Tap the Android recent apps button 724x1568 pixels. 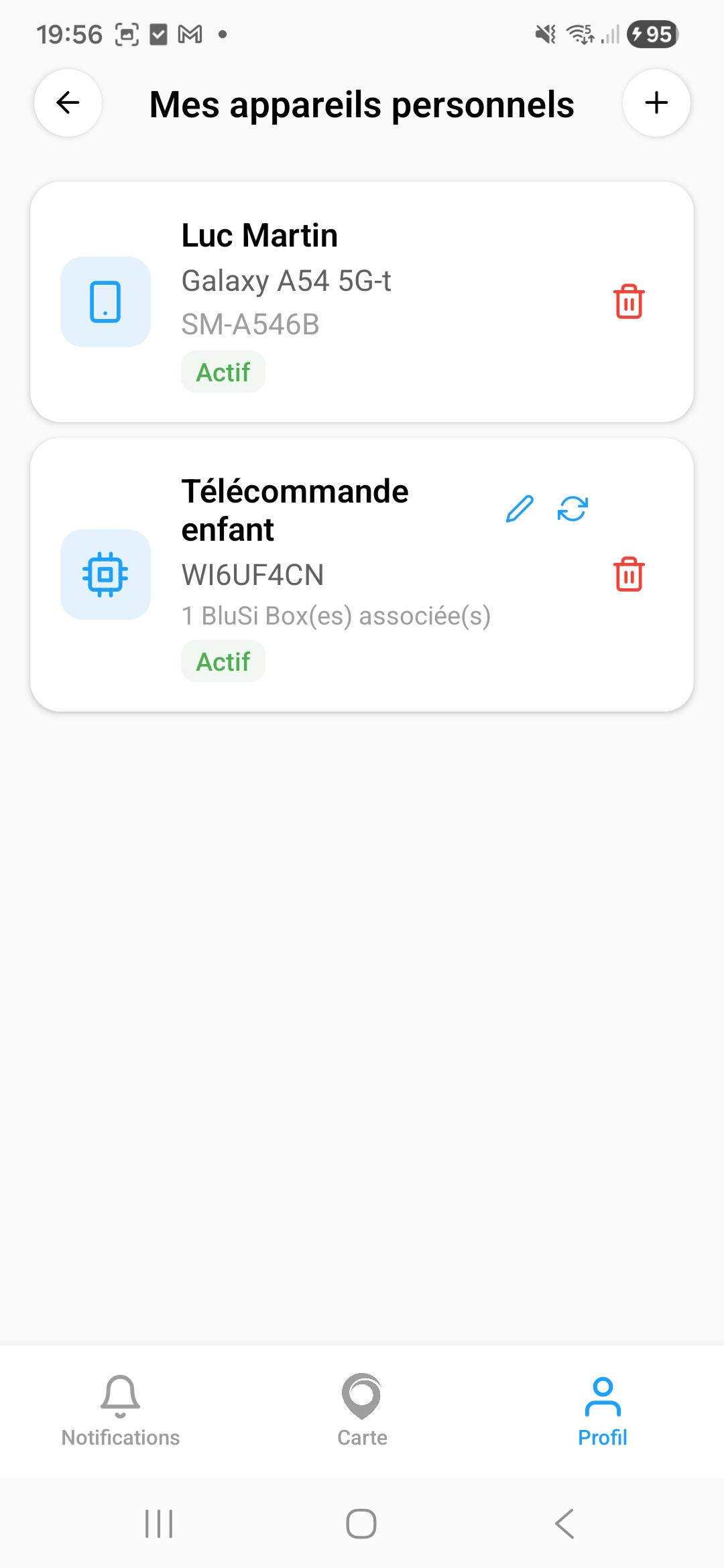coord(158,1525)
